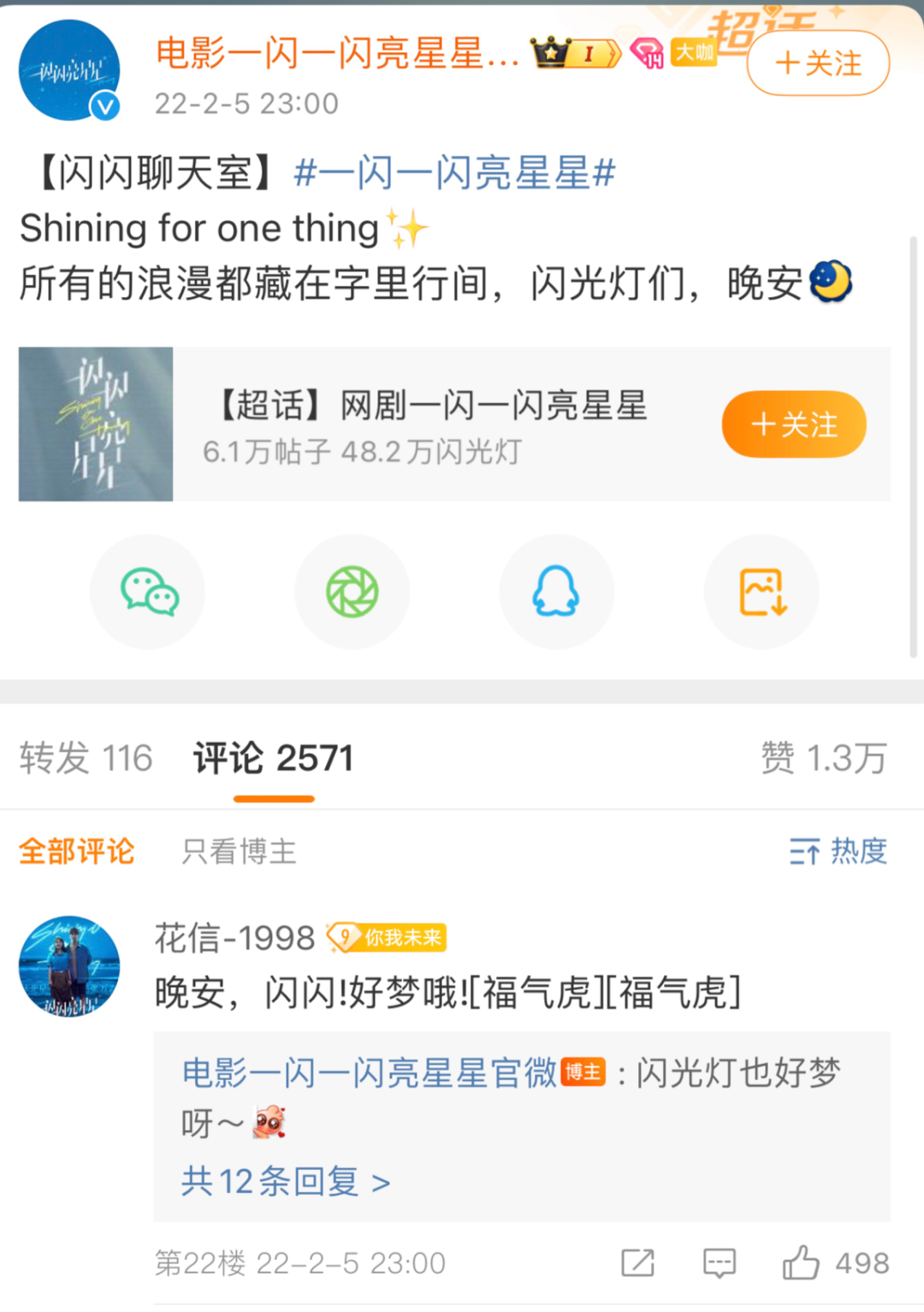Viewport: 924px width, 1312px height.
Task: Share to WeChat Moments
Action: [352, 592]
